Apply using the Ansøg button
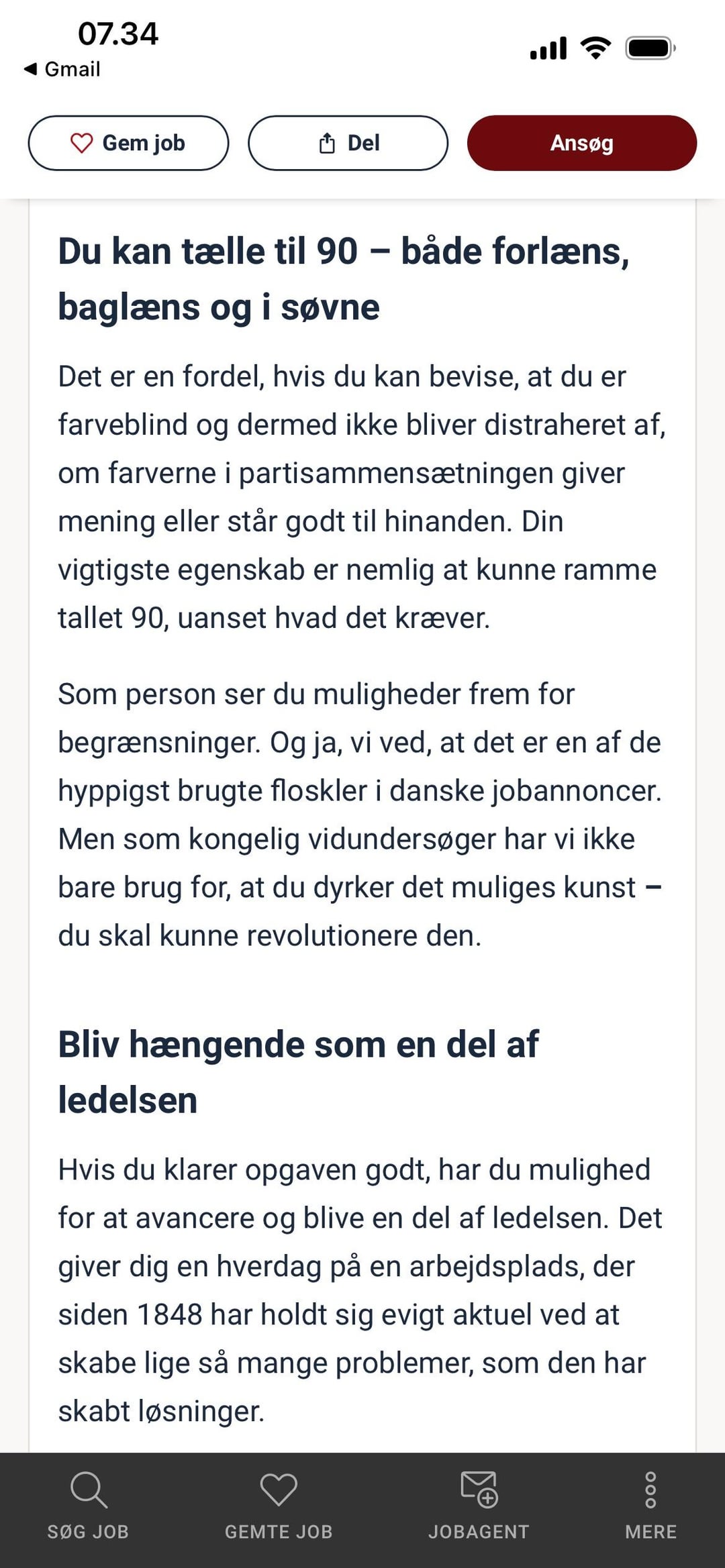This screenshot has width=725, height=1568. point(581,143)
